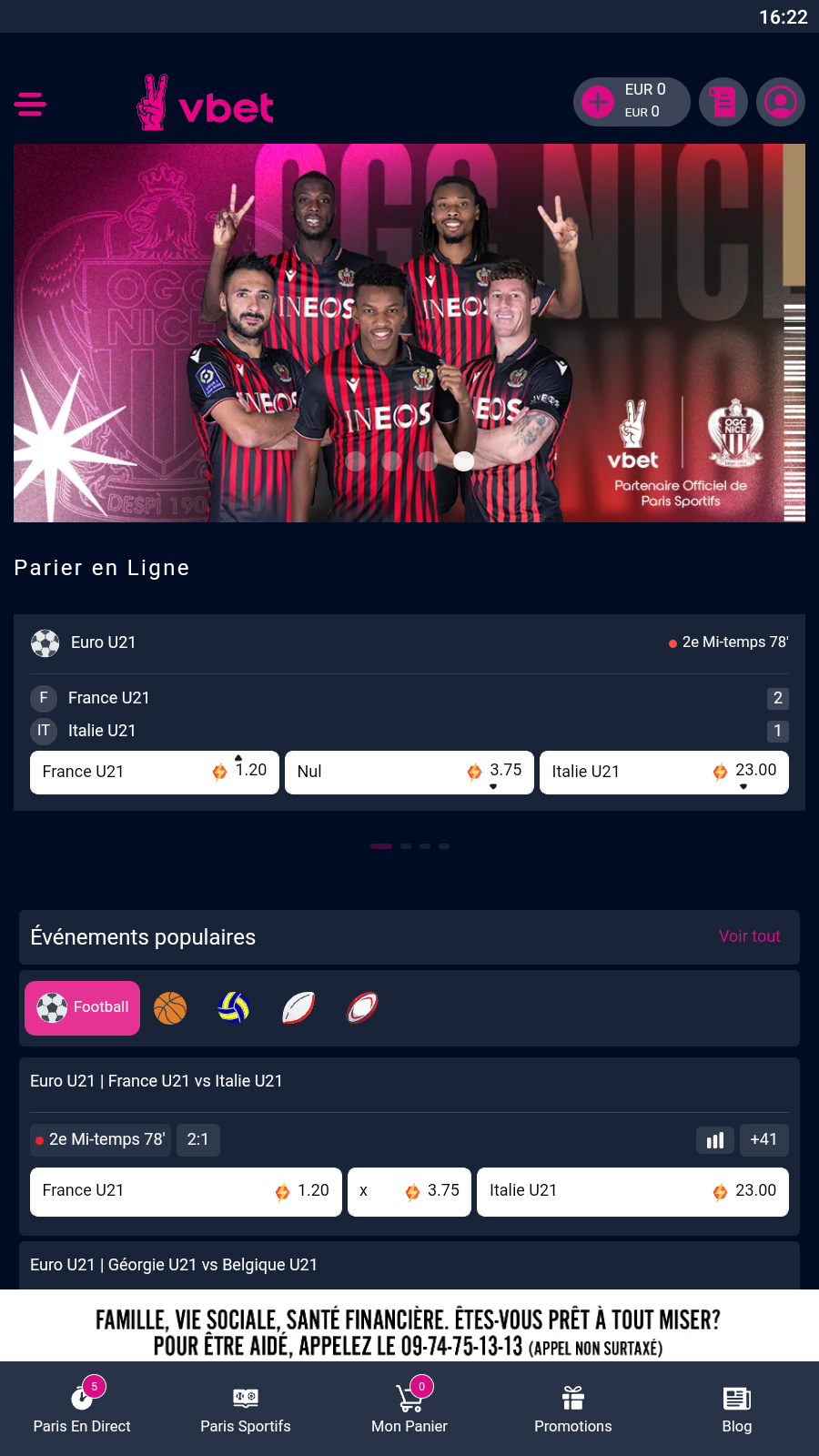Image resolution: width=819 pixels, height=1456 pixels.
Task: Open Géorgie U21 vs Belgique U21 match
Action: pyautogui.click(x=174, y=1264)
